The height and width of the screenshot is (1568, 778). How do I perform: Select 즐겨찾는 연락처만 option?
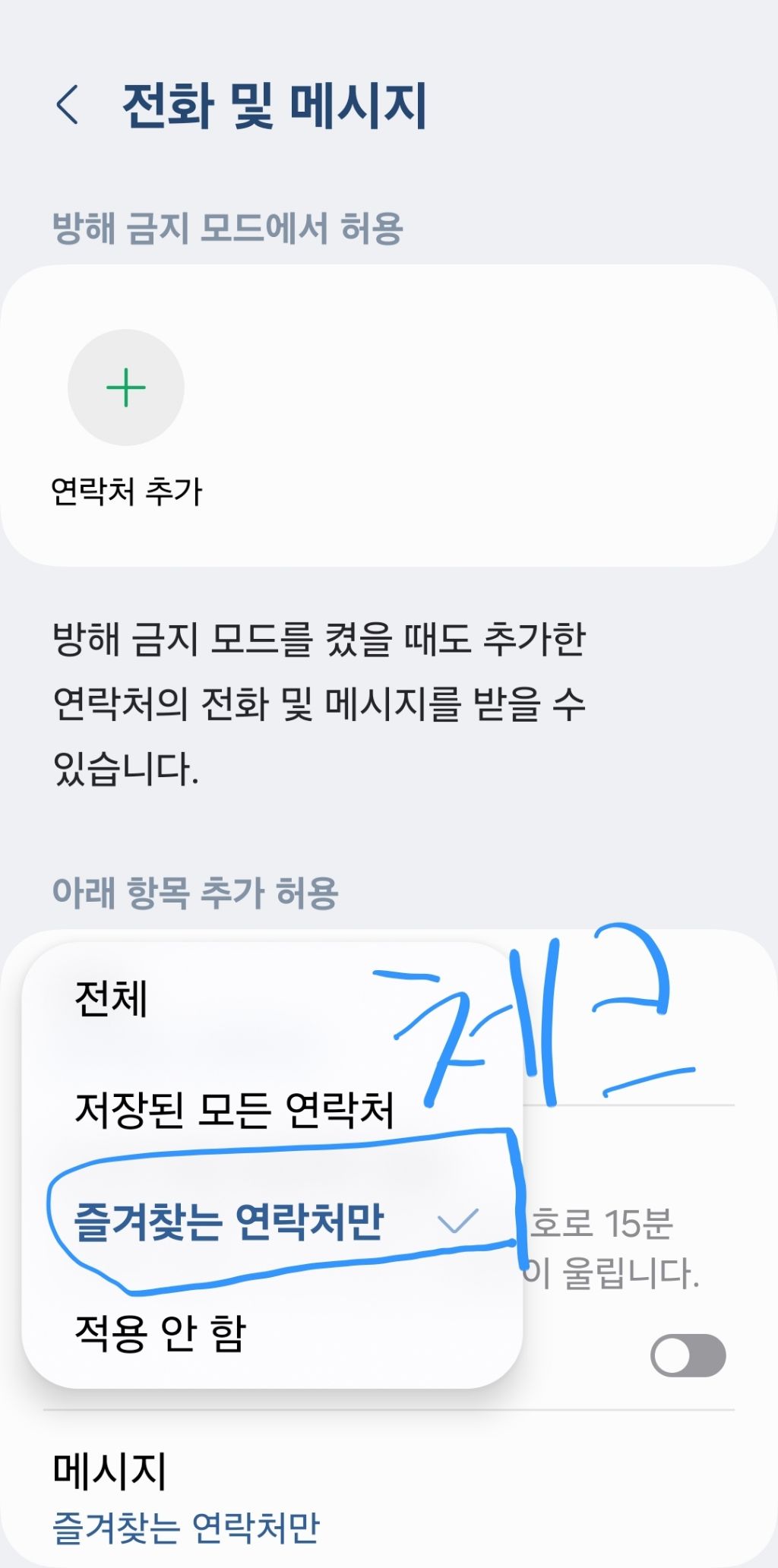pos(272,1221)
